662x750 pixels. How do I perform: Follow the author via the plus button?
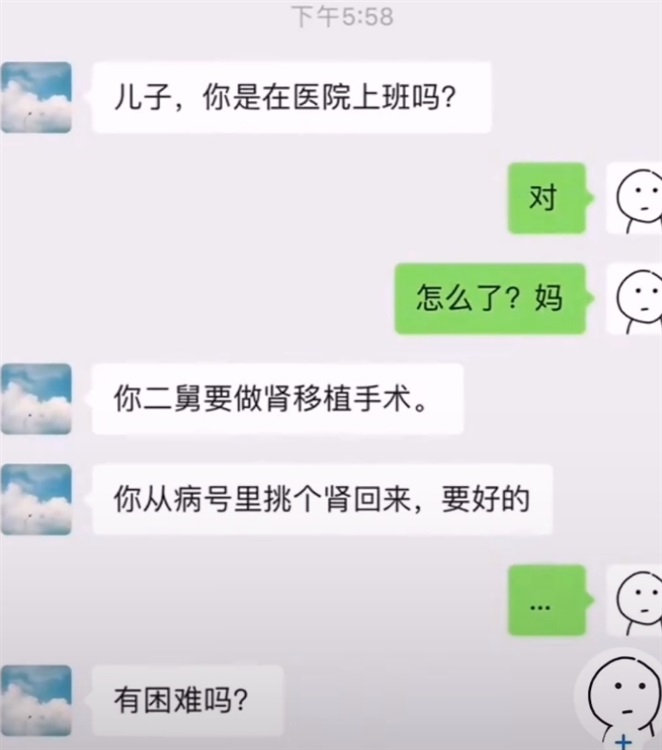[x=623, y=743]
